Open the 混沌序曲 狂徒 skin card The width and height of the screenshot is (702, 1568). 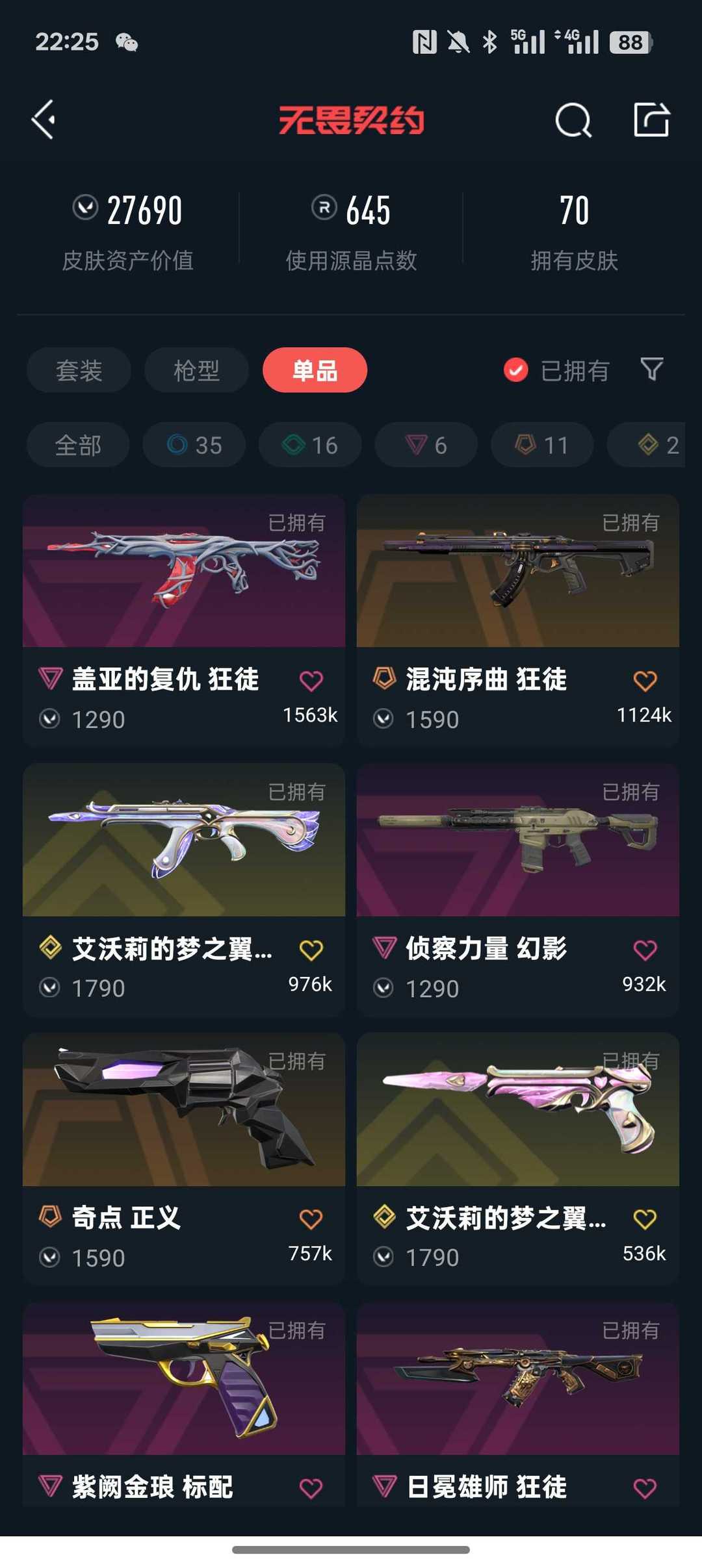click(x=518, y=620)
